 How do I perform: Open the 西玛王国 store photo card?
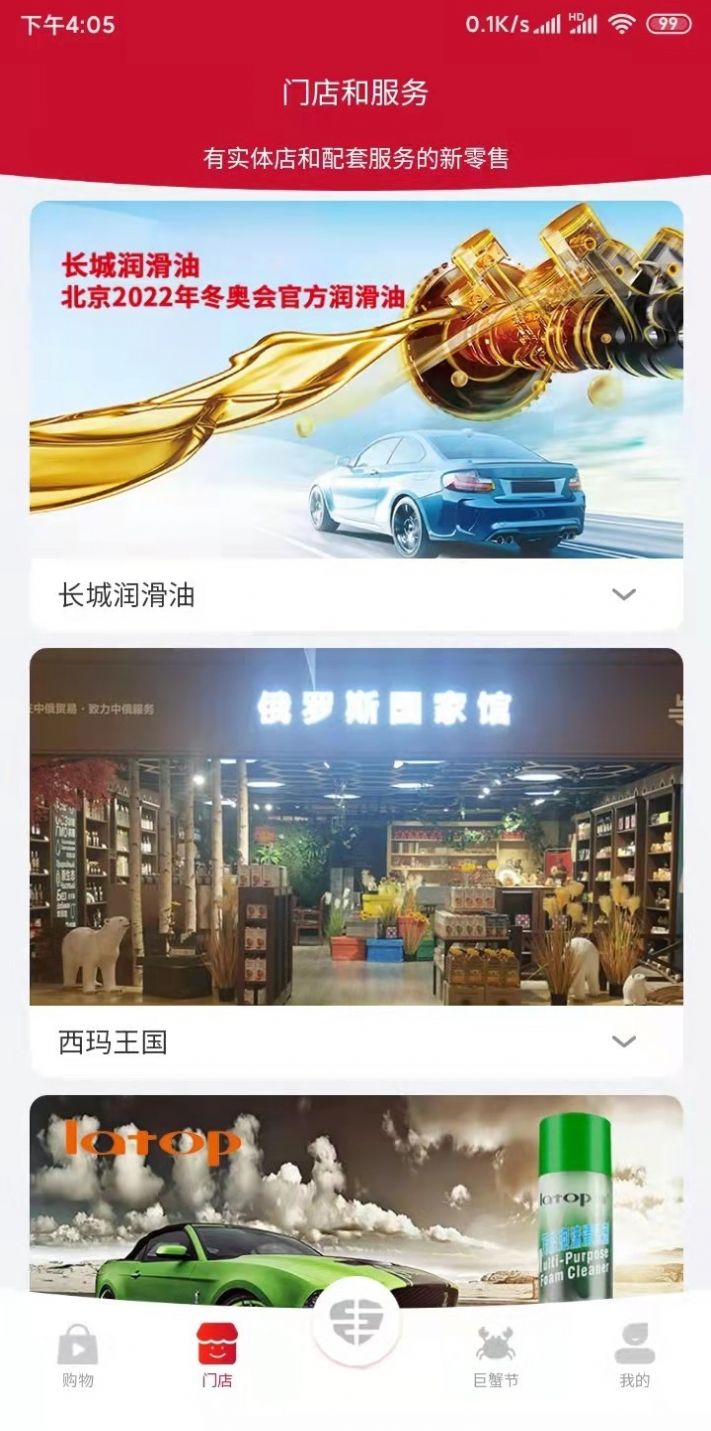tap(356, 826)
